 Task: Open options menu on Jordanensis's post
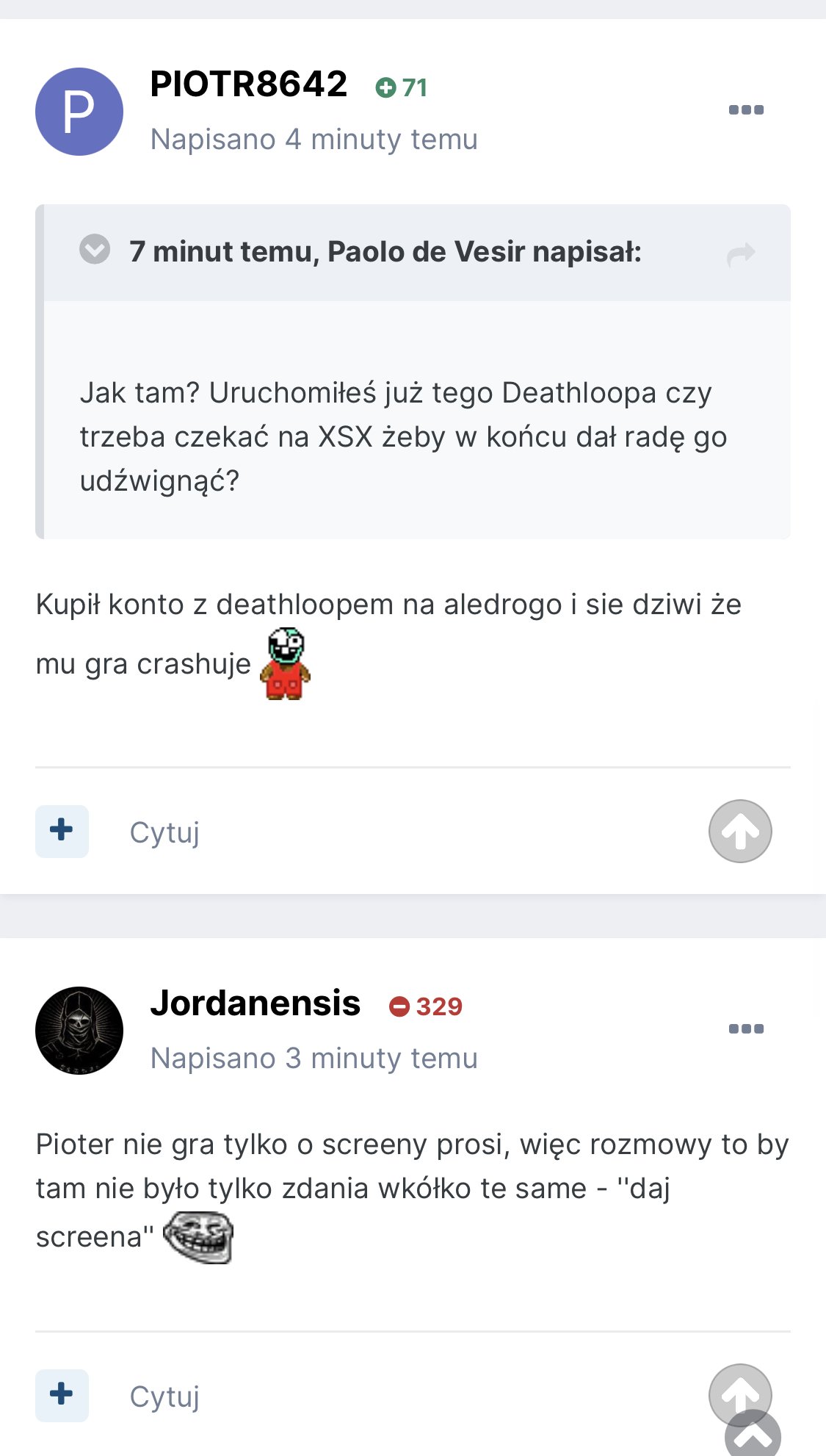(746, 1029)
